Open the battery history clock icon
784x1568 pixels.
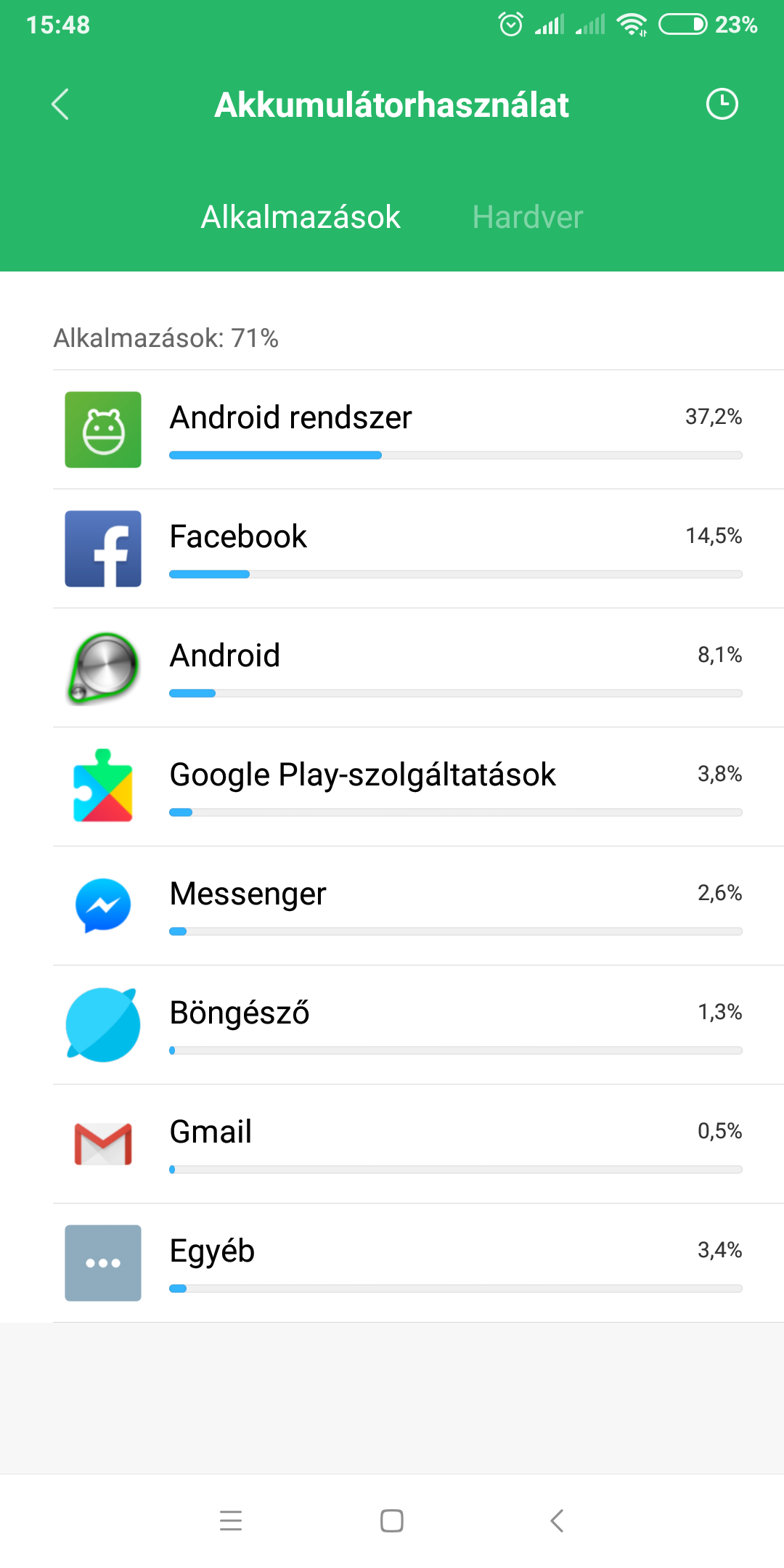click(x=722, y=105)
